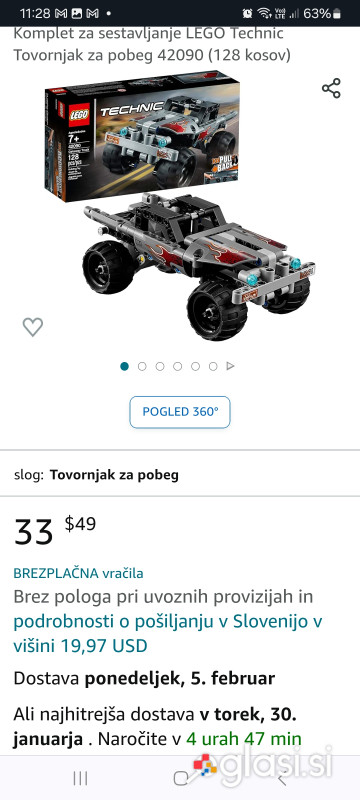The image size is (360, 800).
Task: Open the LEGO Technic product image
Action: pyautogui.click(x=180, y=205)
